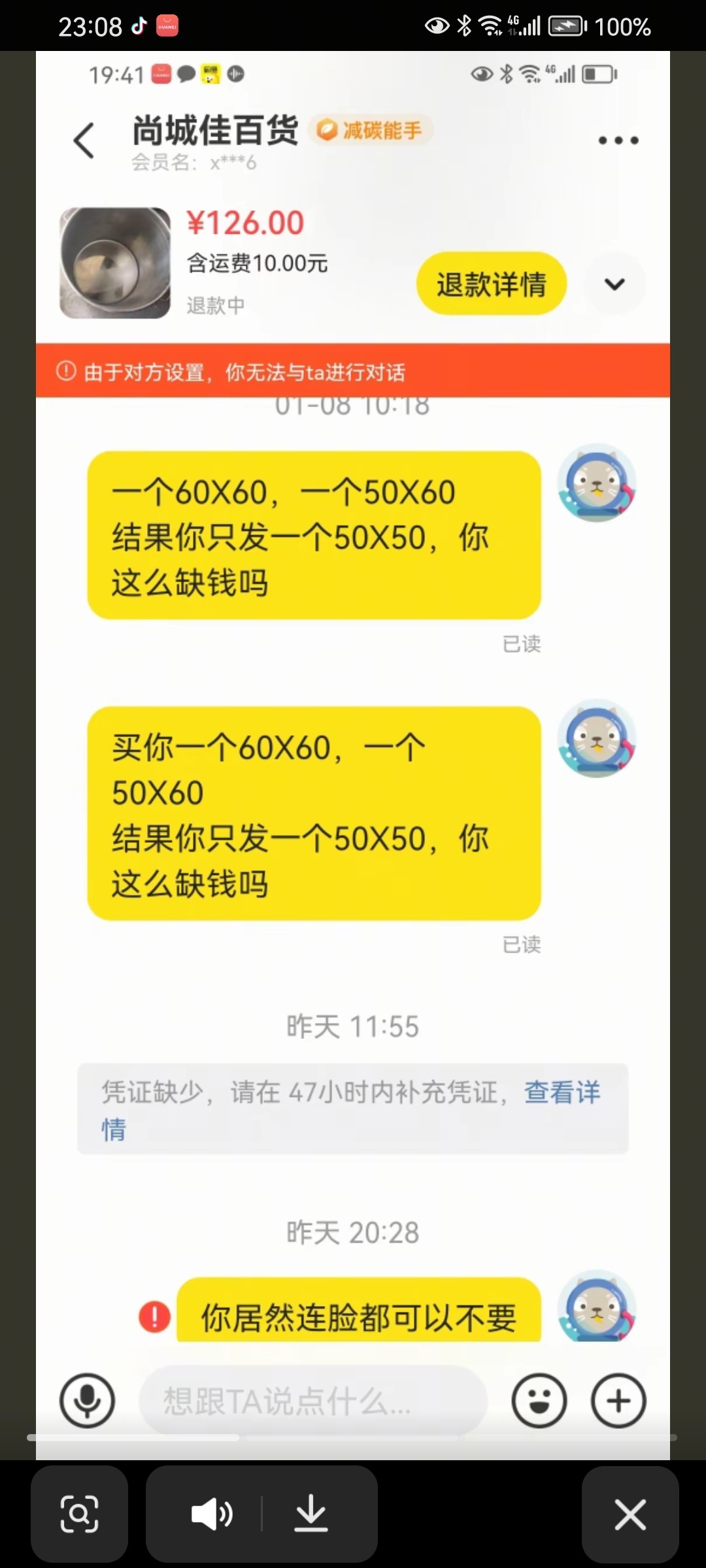This screenshot has height=1568, width=706.
Task: Open more chat functions with the plus icon
Action: pos(617,1401)
